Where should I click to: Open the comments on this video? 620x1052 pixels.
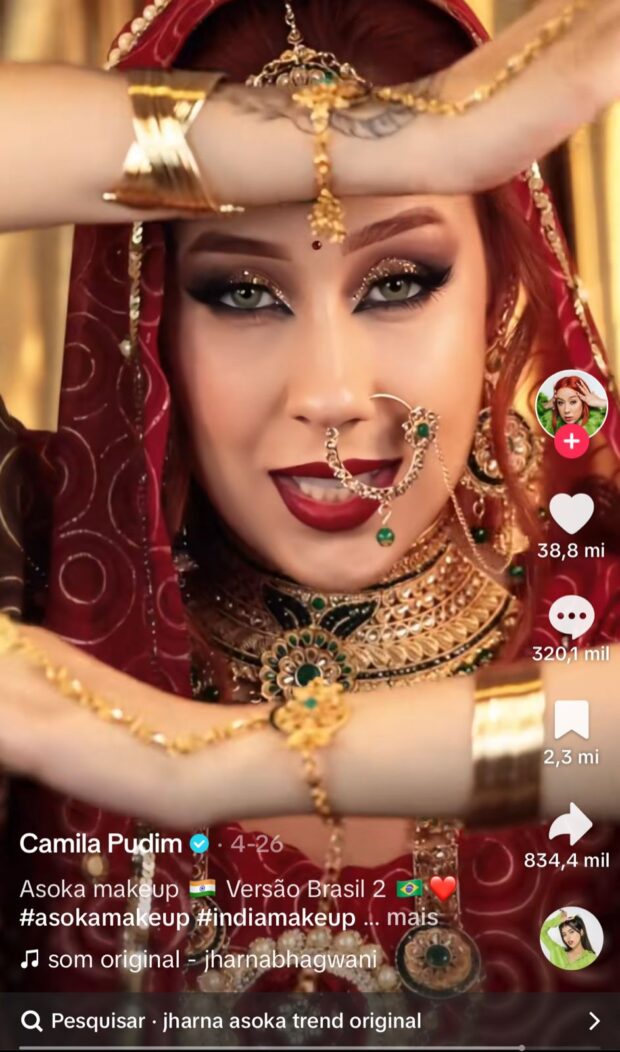(x=571, y=617)
